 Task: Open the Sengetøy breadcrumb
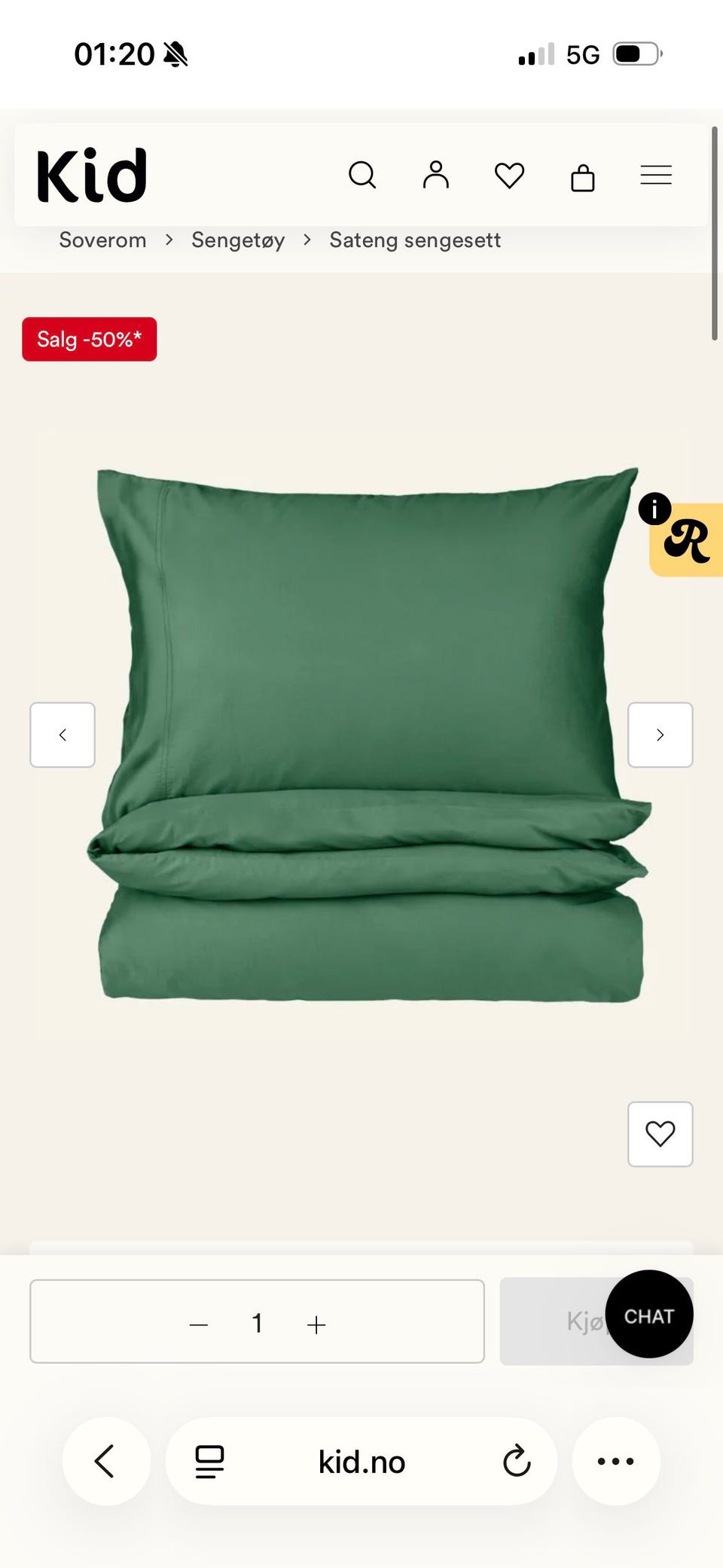click(238, 240)
